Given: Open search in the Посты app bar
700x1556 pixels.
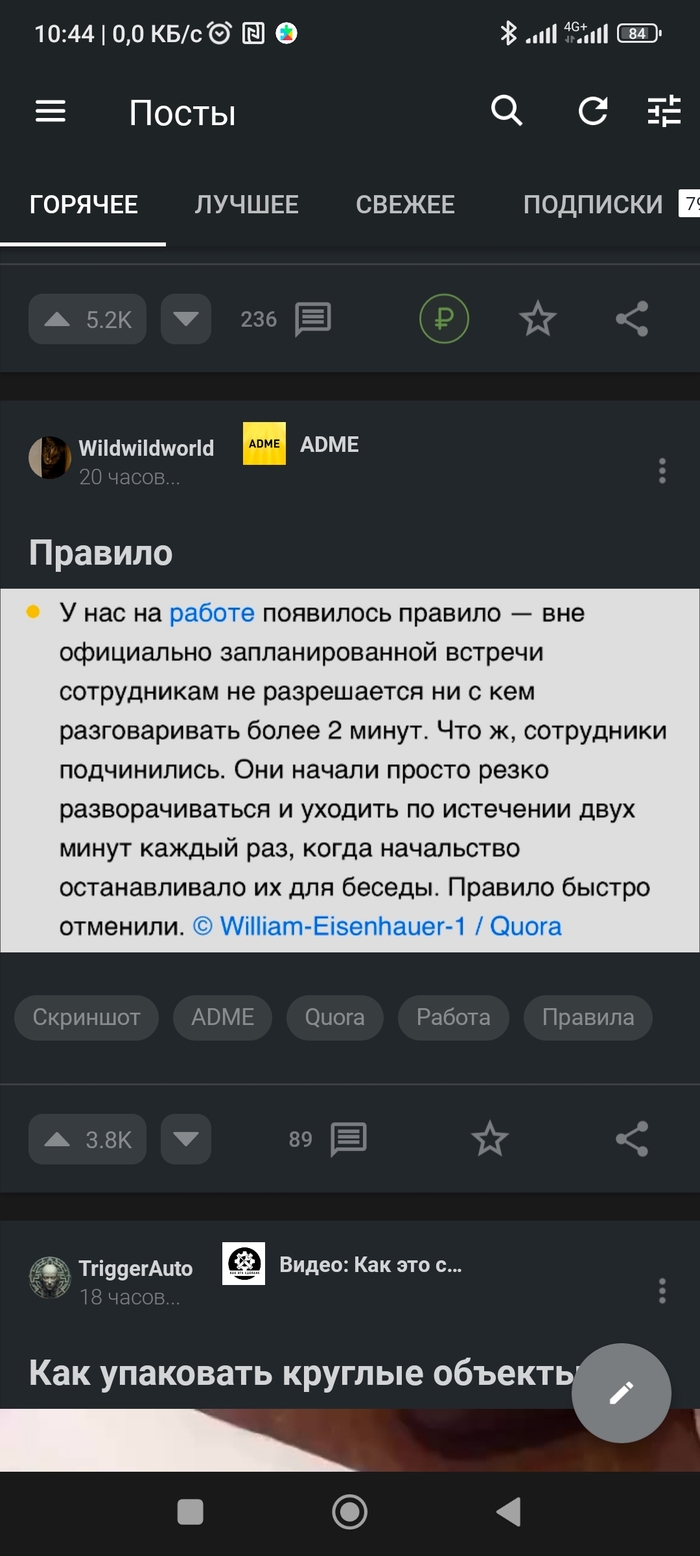Looking at the screenshot, I should pos(507,112).
